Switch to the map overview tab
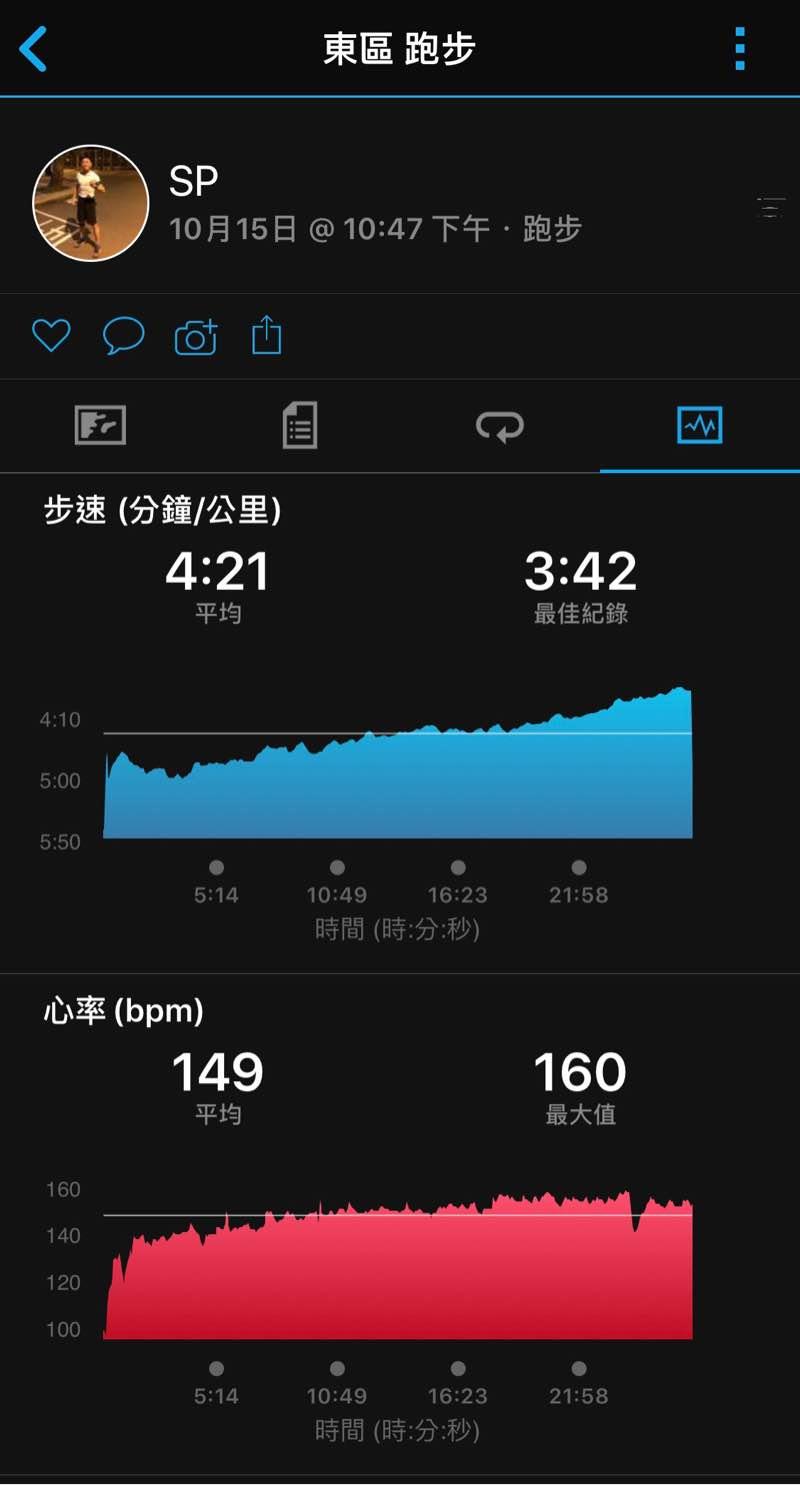 [x=100, y=426]
